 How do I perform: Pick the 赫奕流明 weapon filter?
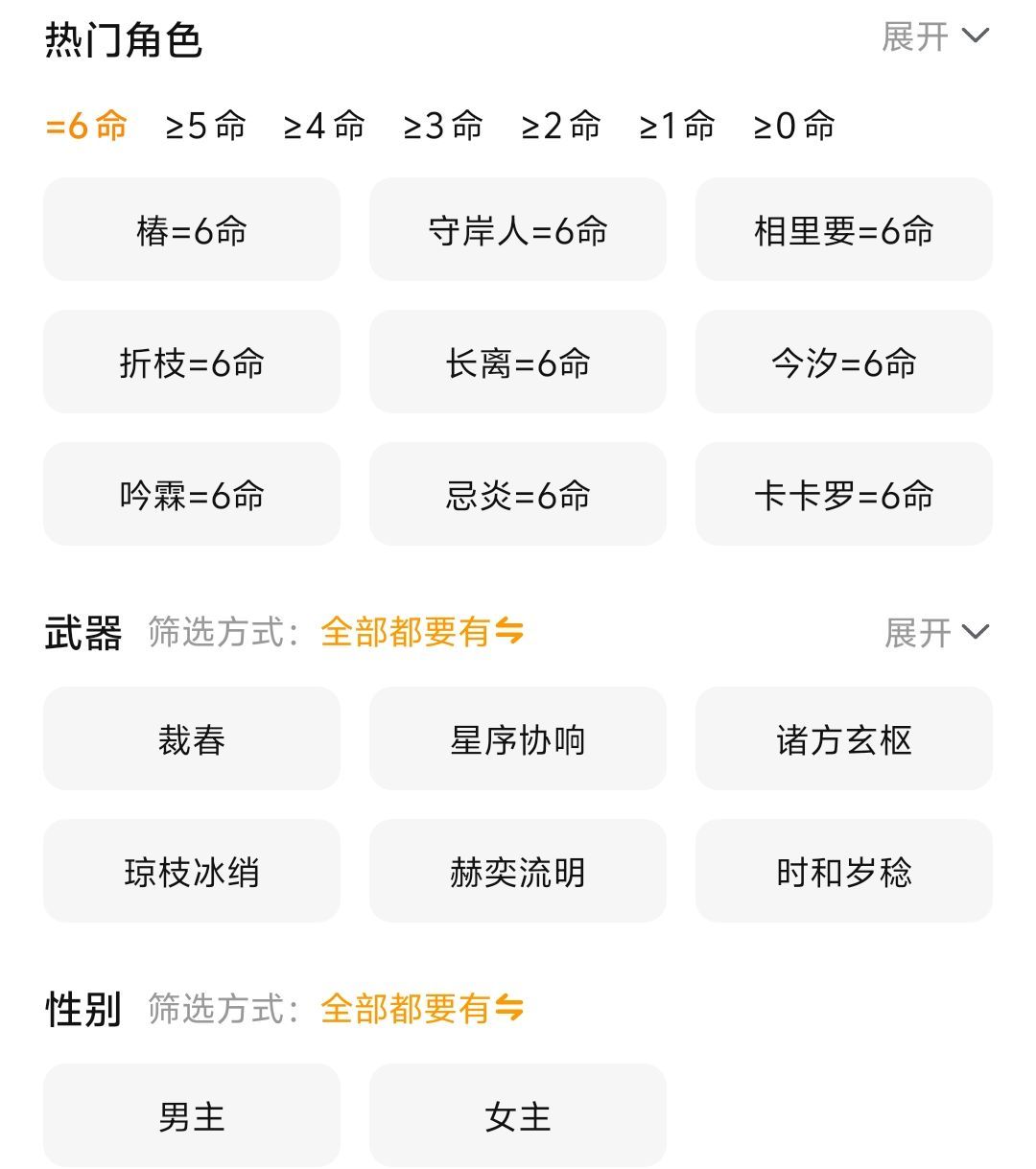pos(518,872)
